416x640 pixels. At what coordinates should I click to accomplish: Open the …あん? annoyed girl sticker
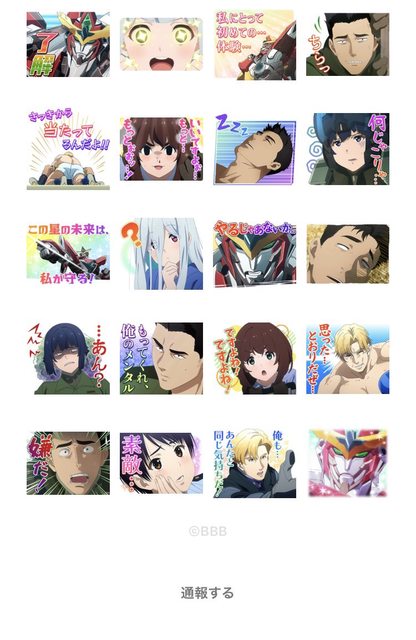click(x=68, y=358)
